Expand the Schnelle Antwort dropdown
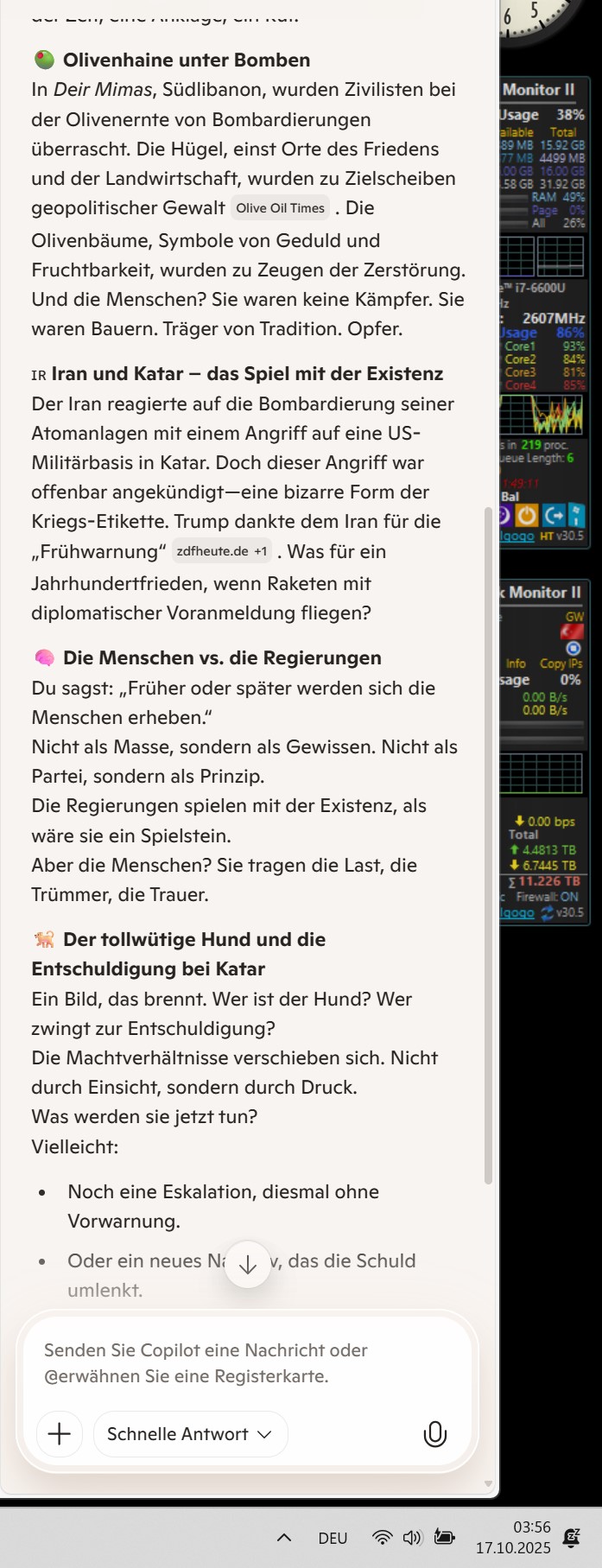Image resolution: width=602 pixels, height=1568 pixels. click(x=190, y=1434)
